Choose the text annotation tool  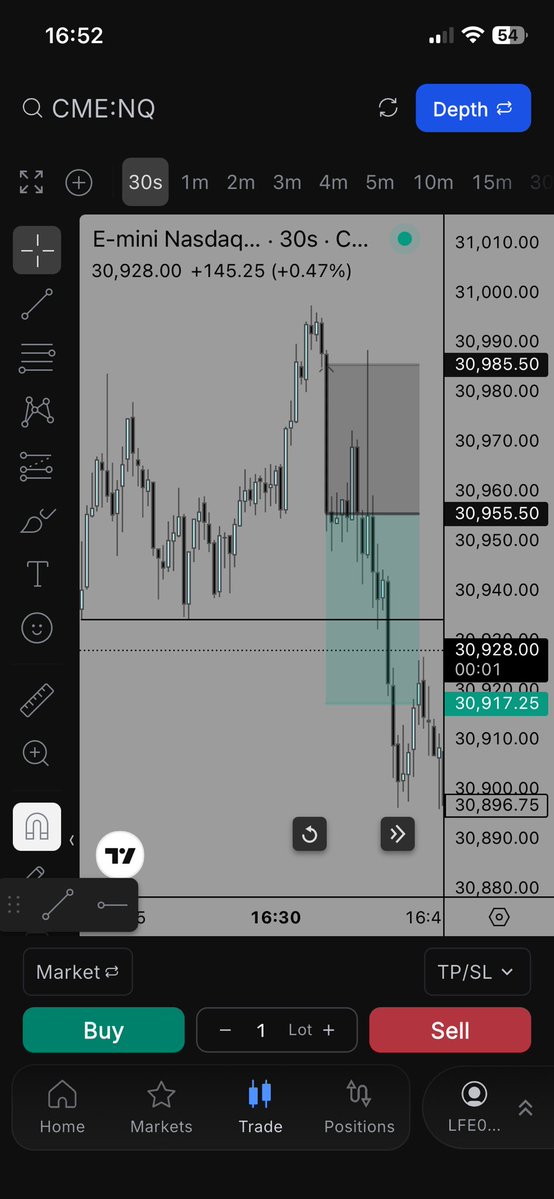tap(37, 574)
